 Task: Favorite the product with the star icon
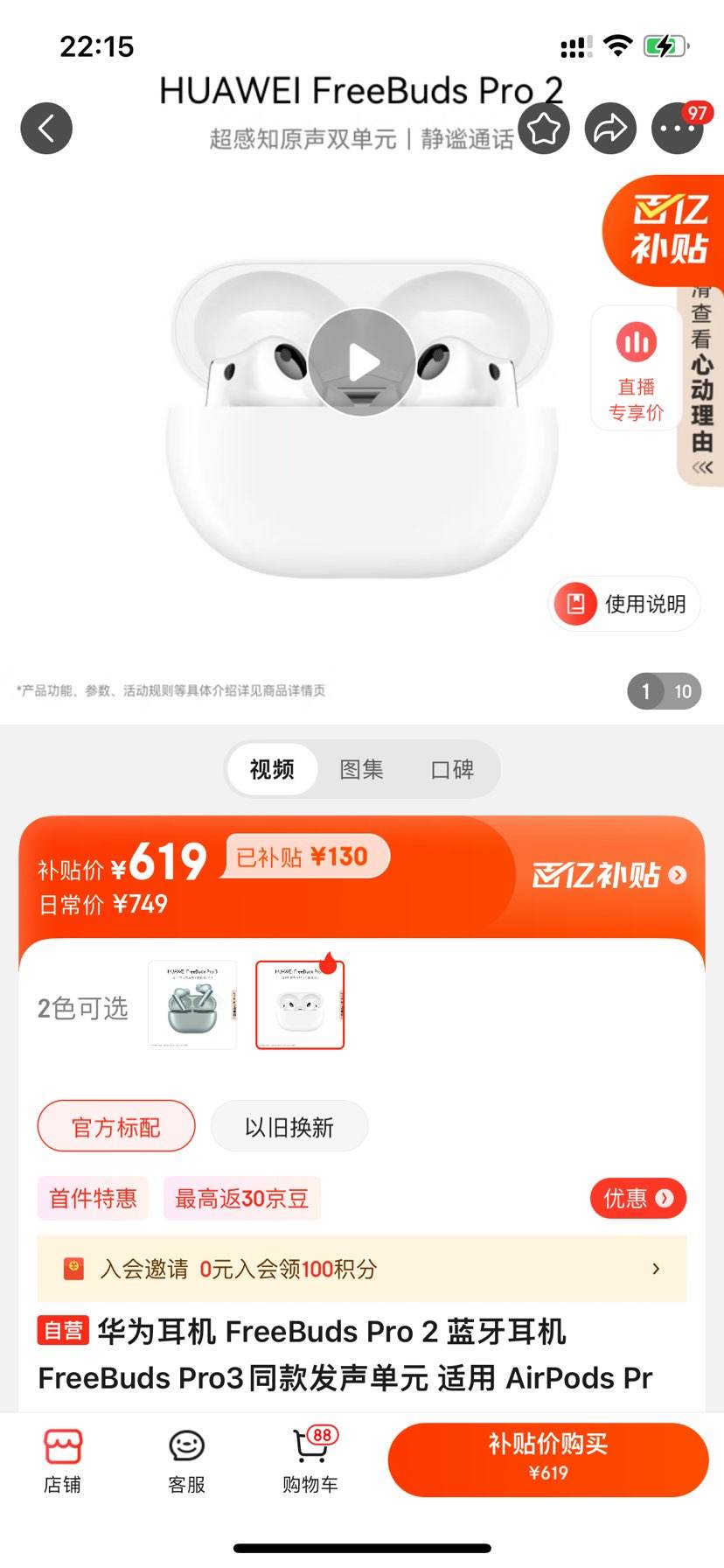click(x=544, y=128)
